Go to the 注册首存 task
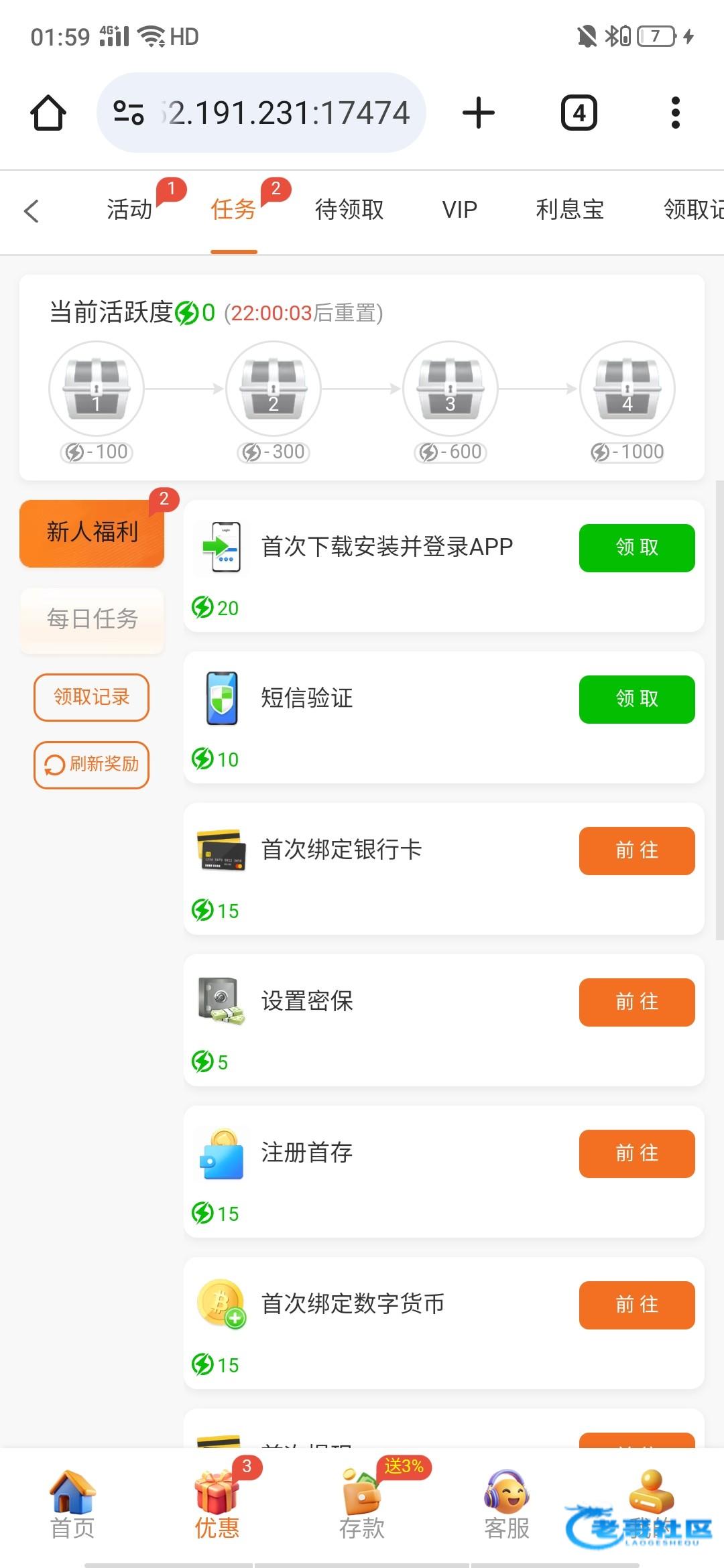724x1568 pixels. point(636,1154)
